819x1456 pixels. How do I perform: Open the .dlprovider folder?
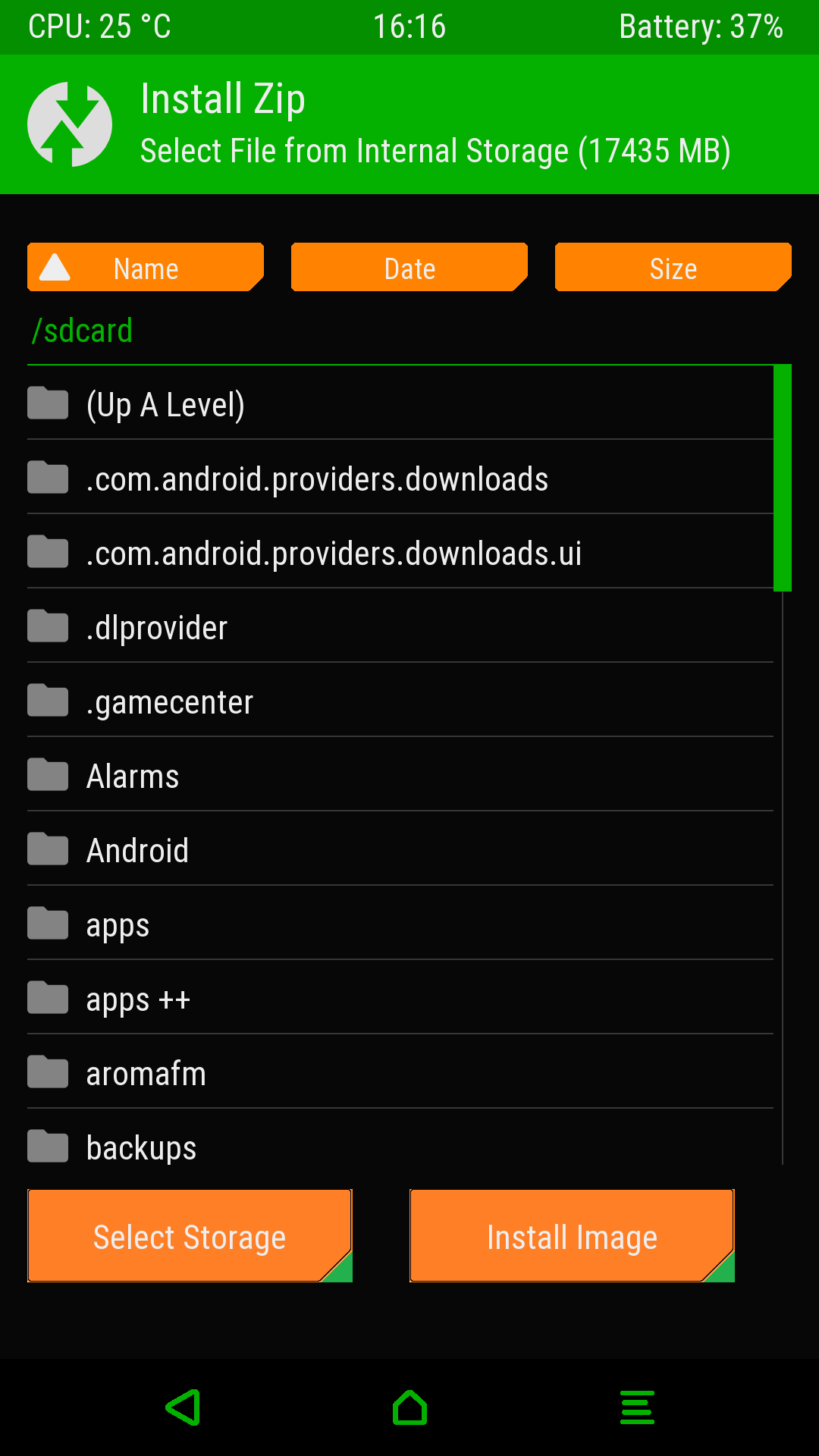(x=157, y=627)
